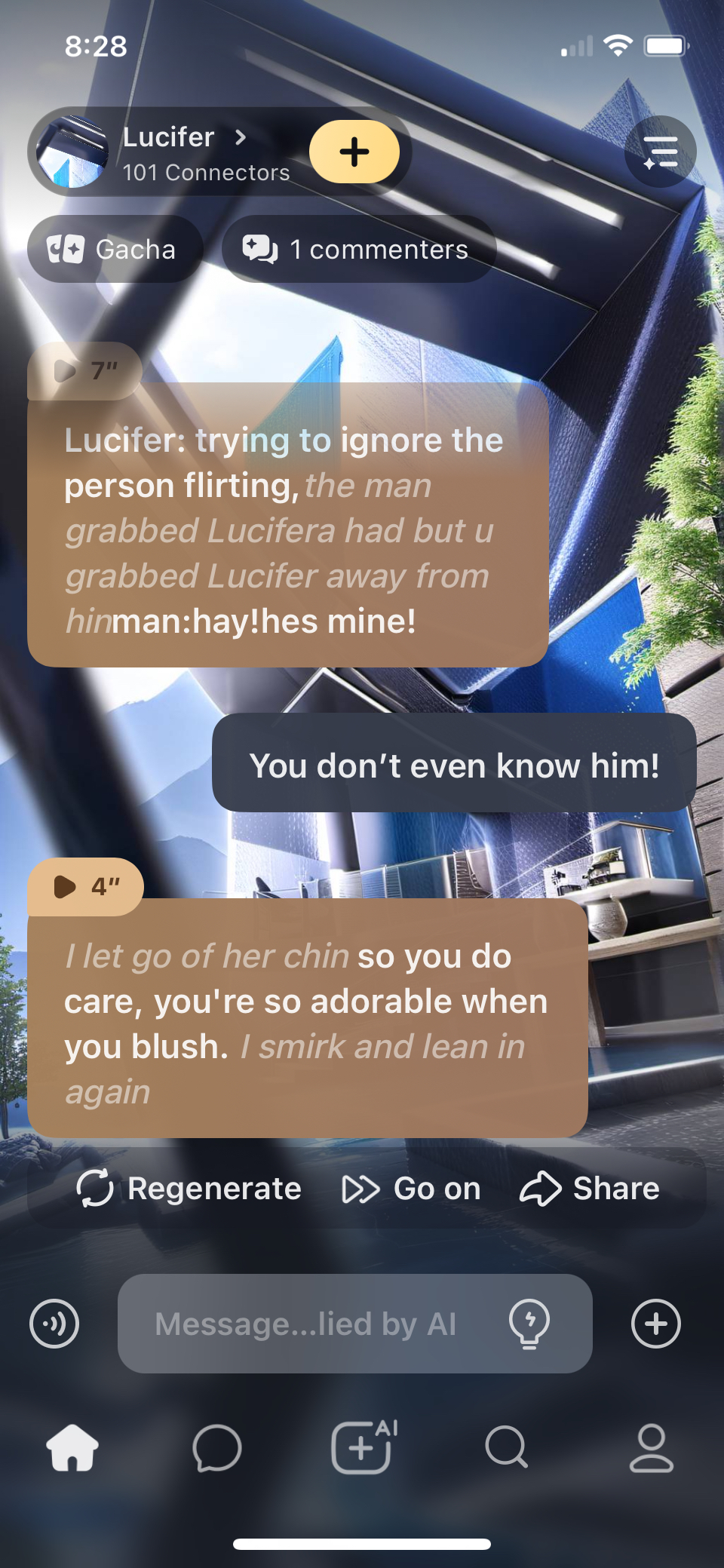Open the Profile tab
Viewport: 724px width, 1568px height.
[x=652, y=1447]
